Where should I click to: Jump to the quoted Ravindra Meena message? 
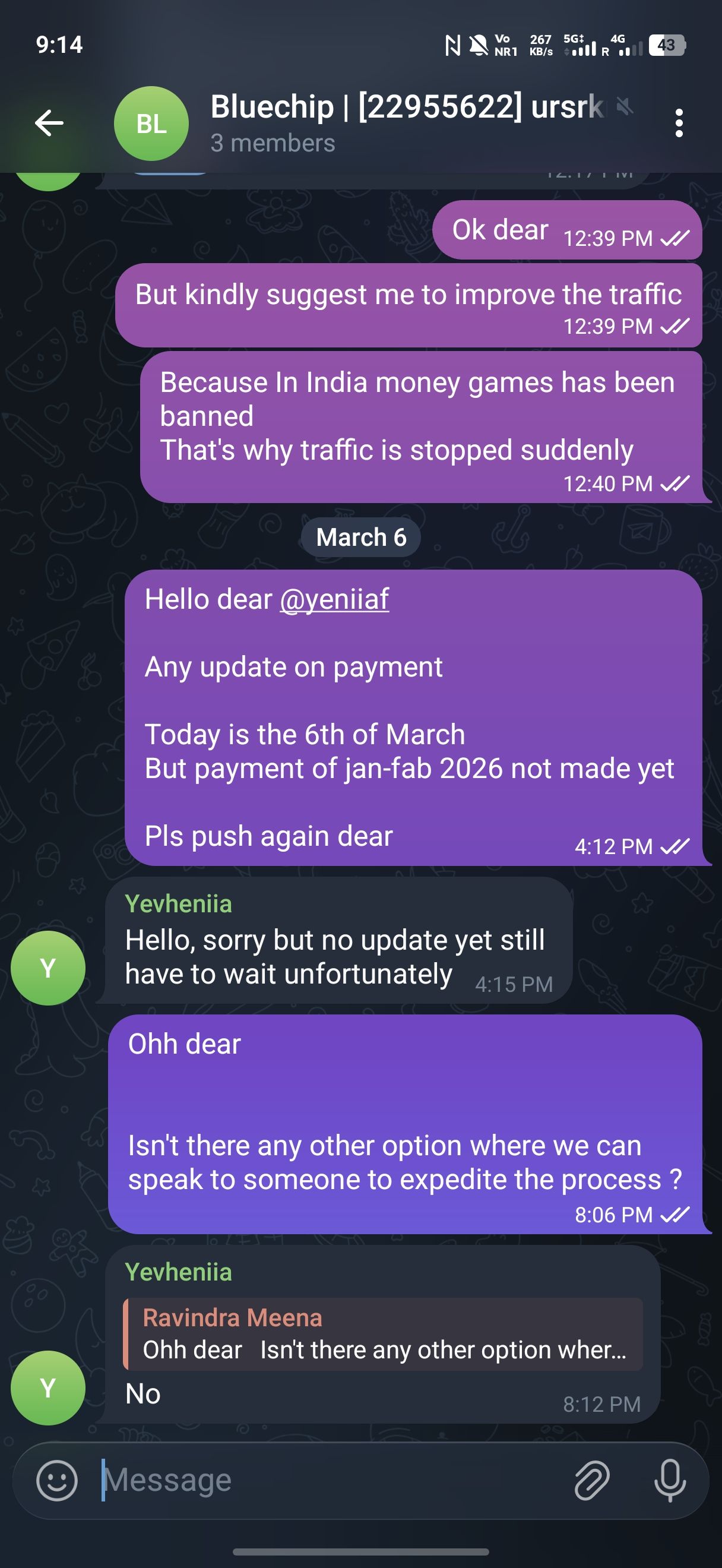point(383,1333)
